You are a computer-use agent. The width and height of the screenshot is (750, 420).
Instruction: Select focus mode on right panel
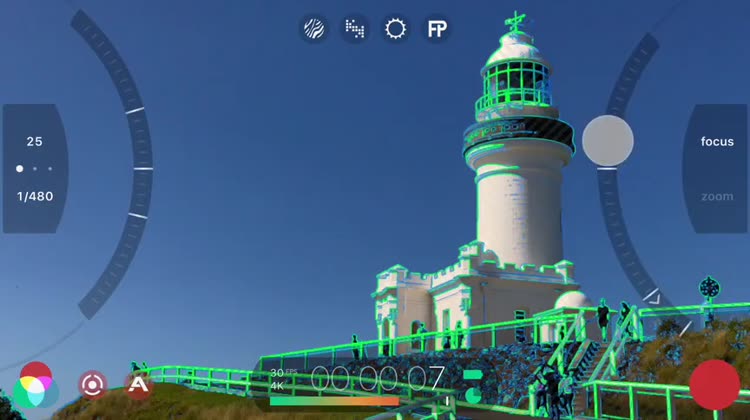click(716, 142)
